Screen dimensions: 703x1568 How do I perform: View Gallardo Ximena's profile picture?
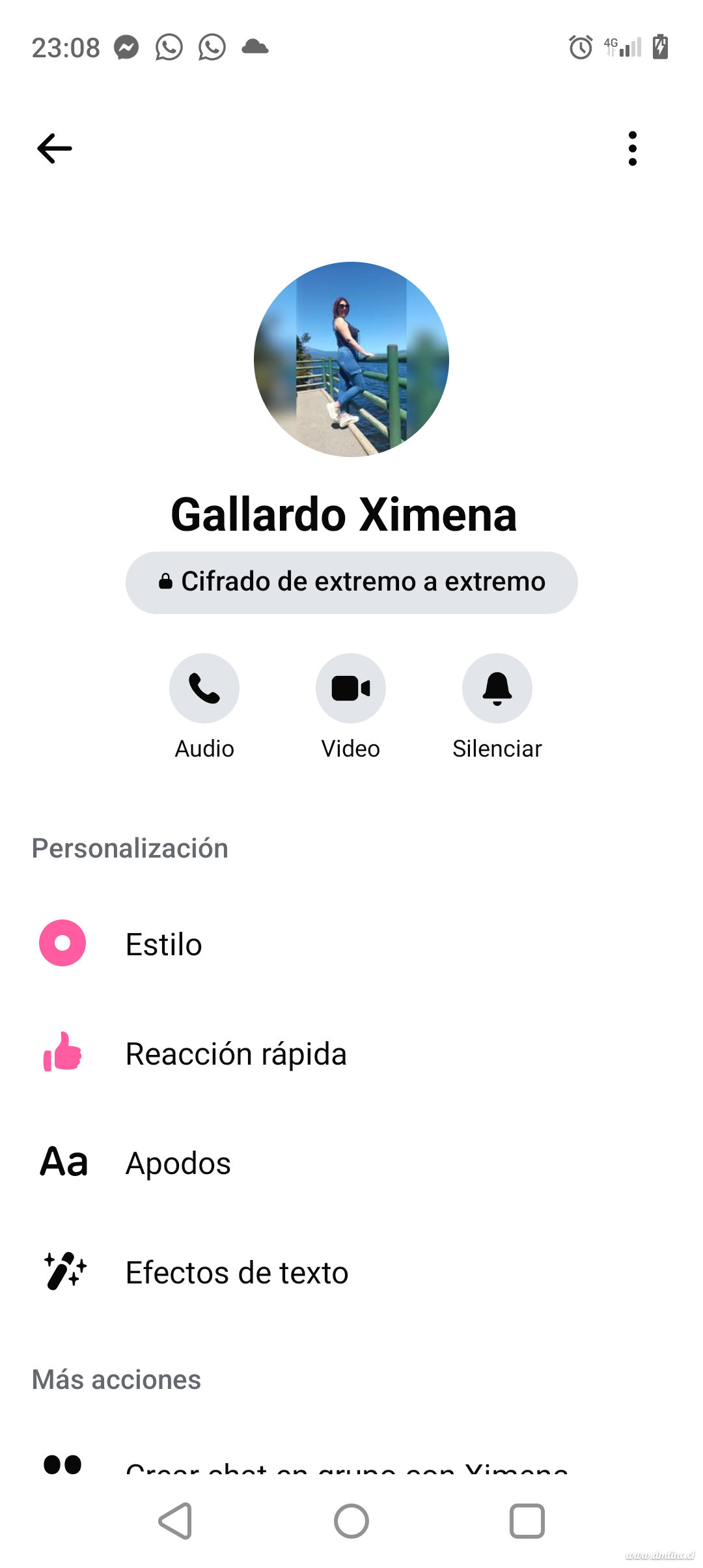coord(351,359)
